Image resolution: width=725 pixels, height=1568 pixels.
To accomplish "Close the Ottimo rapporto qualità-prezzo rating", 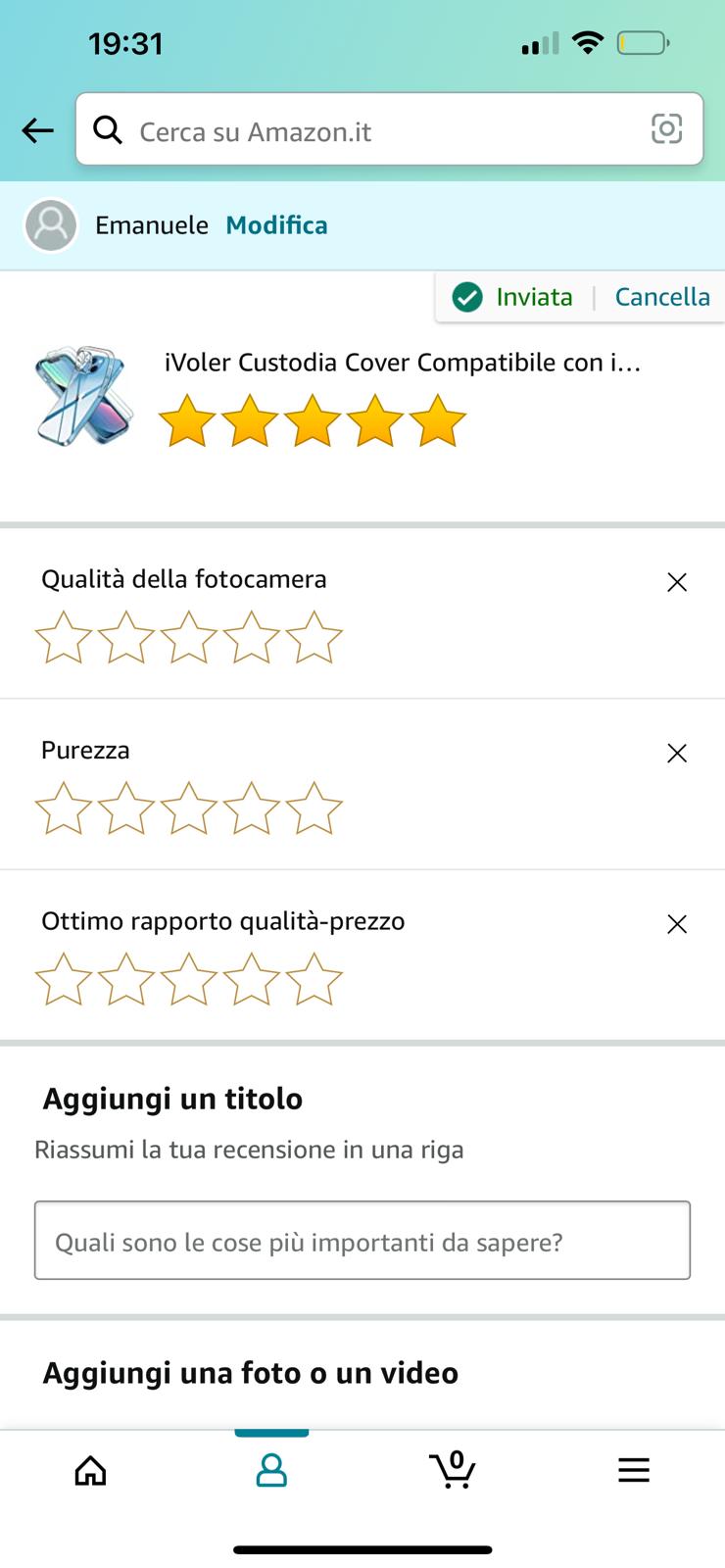I will (x=676, y=924).
